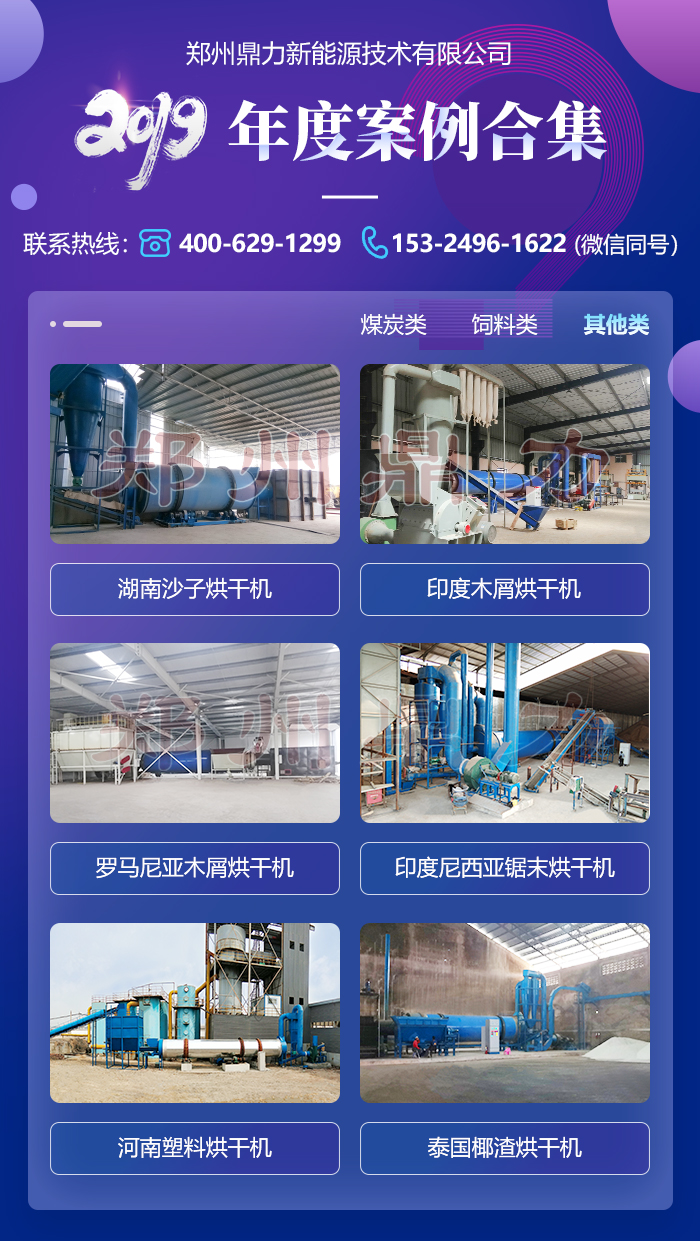View 印度尼西亚锯末烘干机 case
This screenshot has width=700, height=1241.
(x=504, y=868)
